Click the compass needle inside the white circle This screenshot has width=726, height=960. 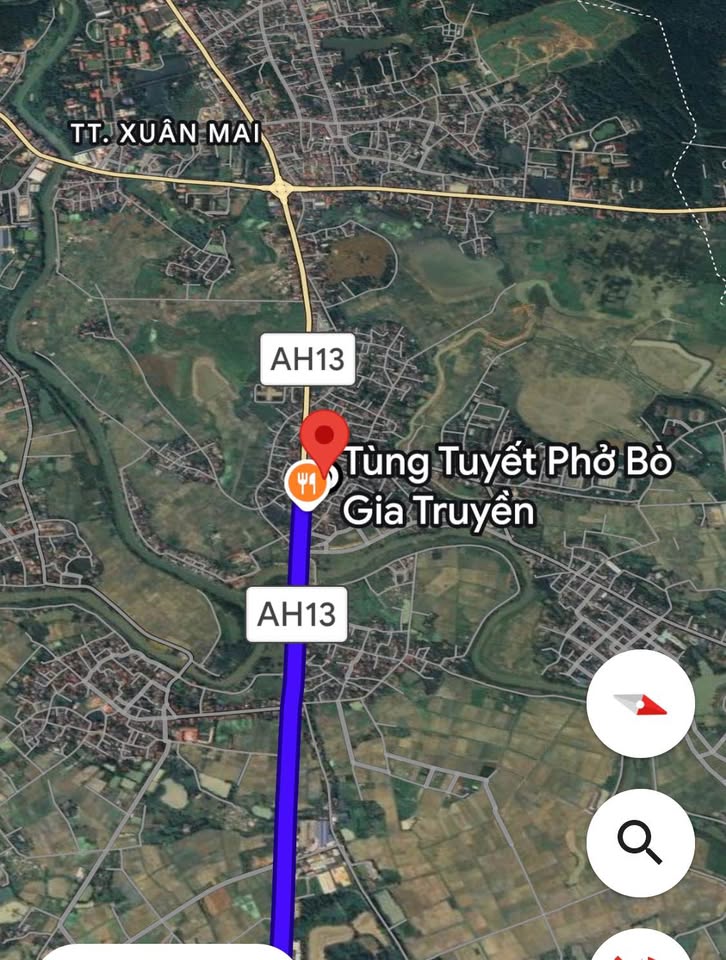pyautogui.click(x=642, y=703)
